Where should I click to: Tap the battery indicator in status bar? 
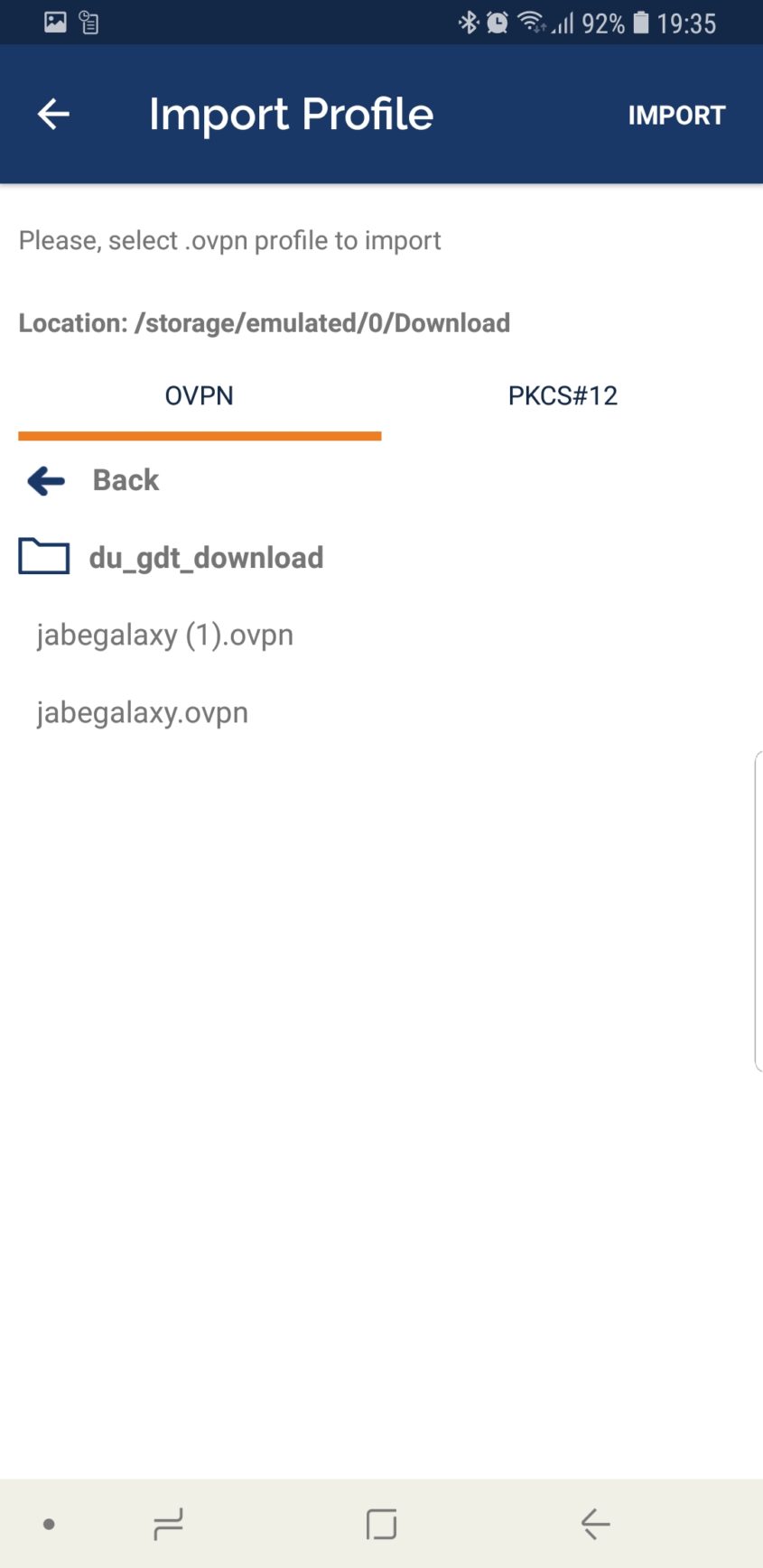click(642, 22)
